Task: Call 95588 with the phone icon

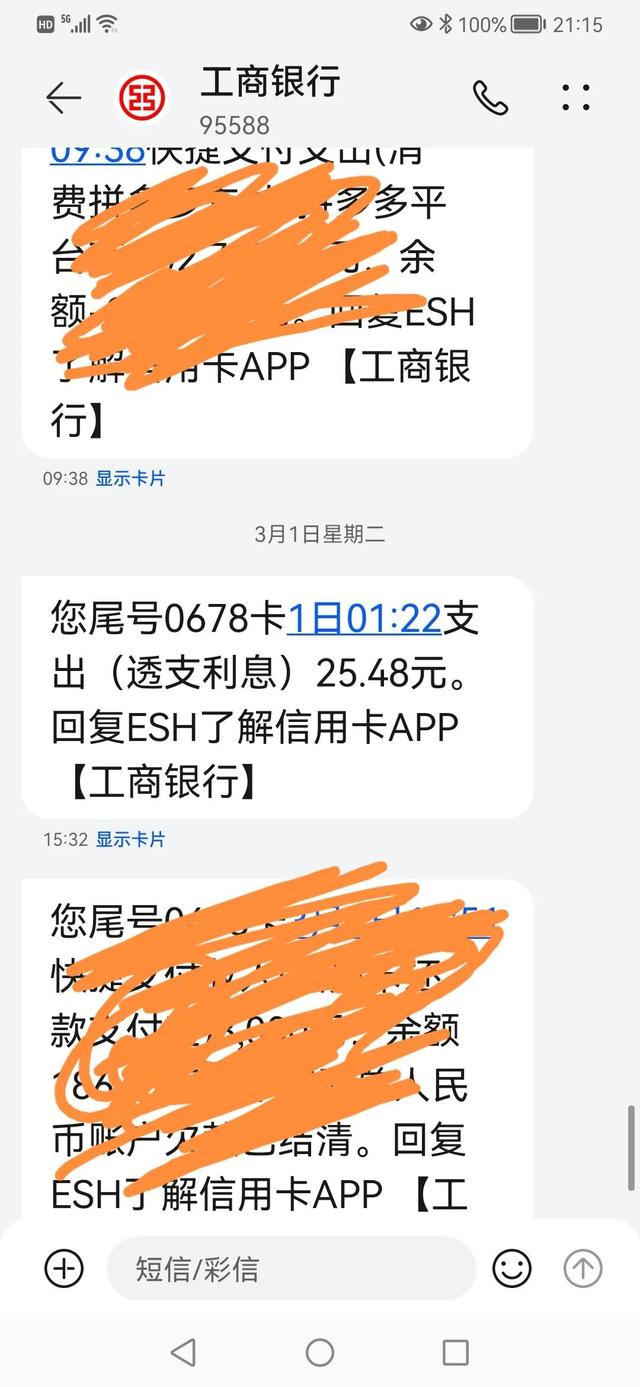Action: coord(490,97)
